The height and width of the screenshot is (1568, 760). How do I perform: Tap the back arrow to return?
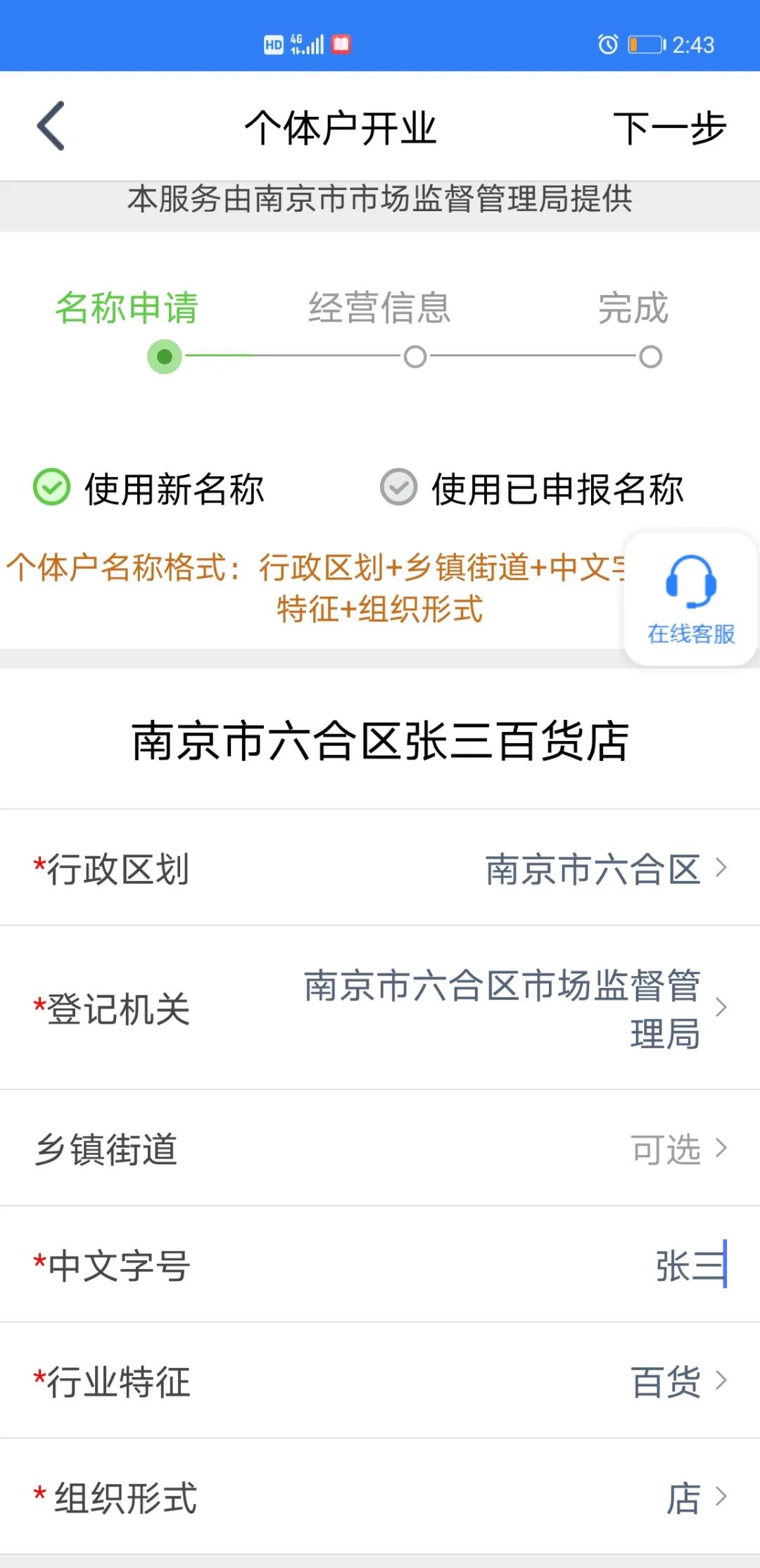tap(51, 127)
